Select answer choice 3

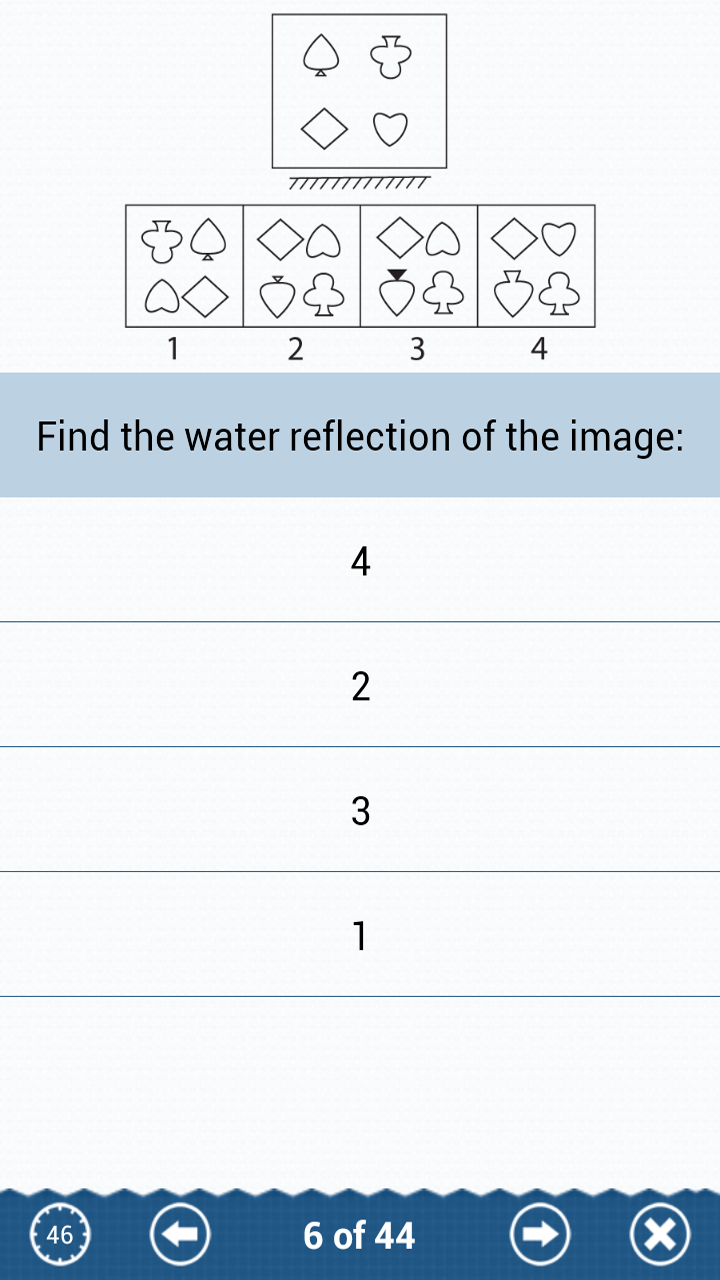tap(360, 810)
